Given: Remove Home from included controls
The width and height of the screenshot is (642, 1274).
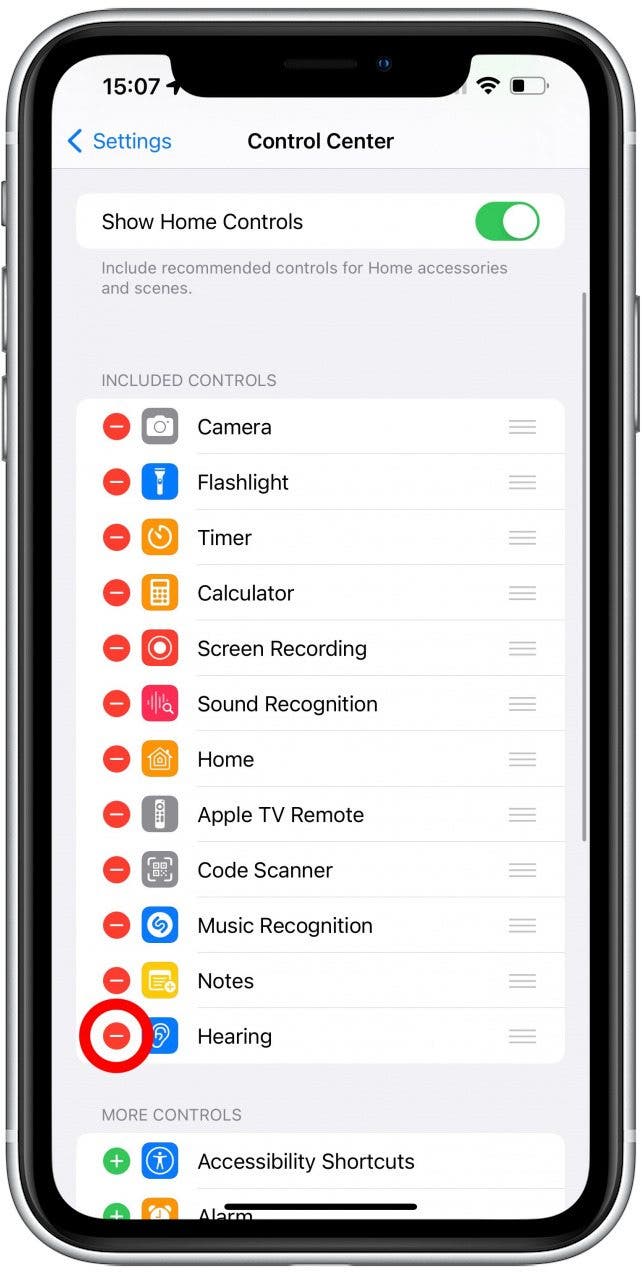Looking at the screenshot, I should 117,759.
